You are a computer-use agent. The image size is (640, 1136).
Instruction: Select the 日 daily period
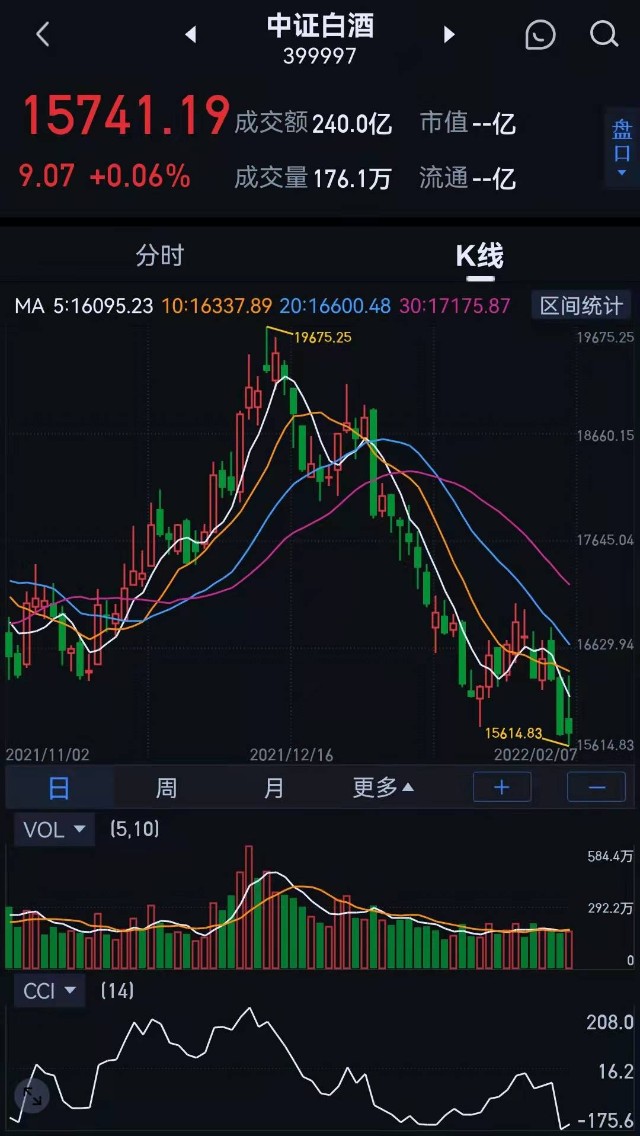point(59,788)
